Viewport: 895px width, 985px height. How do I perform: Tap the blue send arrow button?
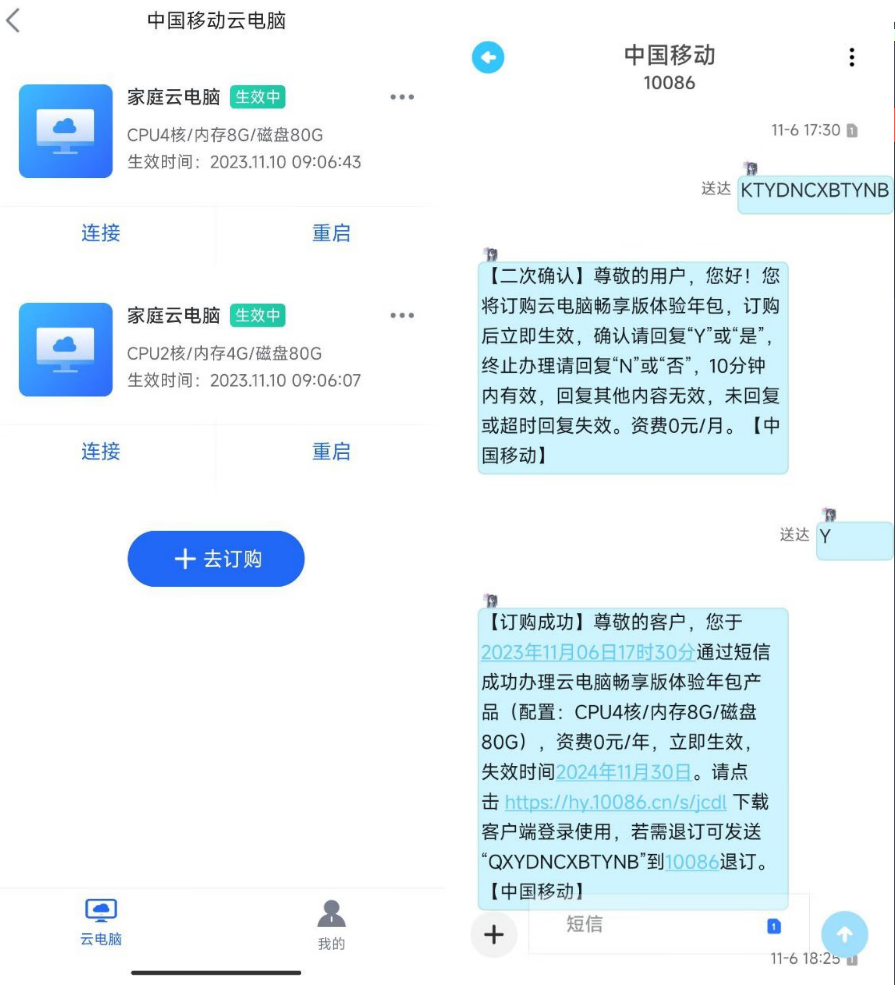[x=845, y=934]
